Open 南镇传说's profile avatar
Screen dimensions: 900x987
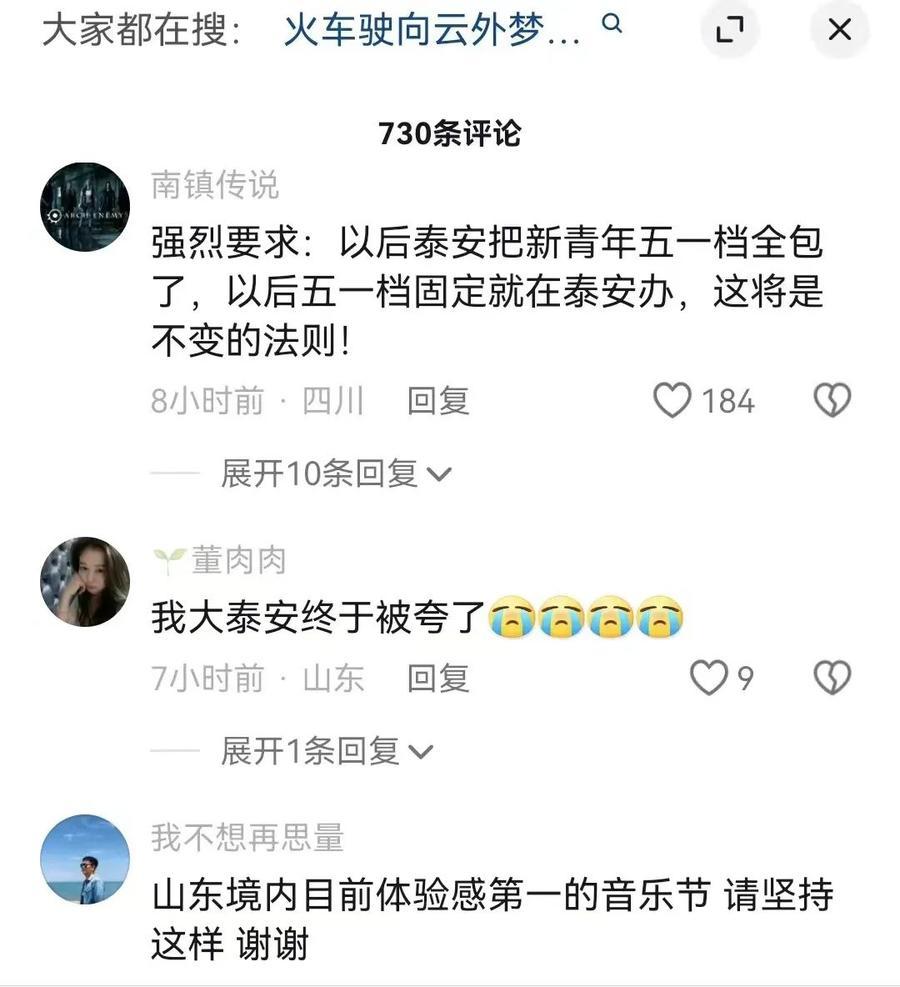(85, 207)
